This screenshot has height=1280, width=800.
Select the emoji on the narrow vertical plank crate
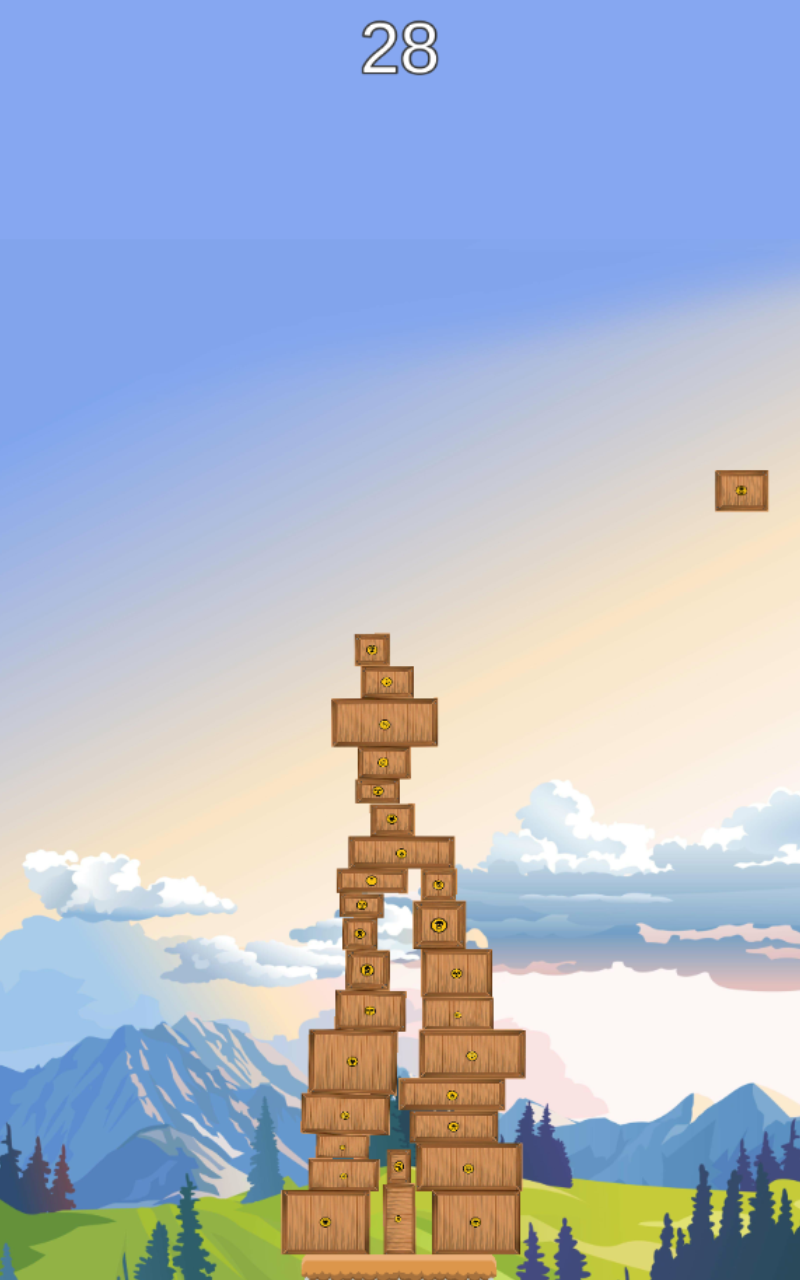click(x=398, y=1217)
